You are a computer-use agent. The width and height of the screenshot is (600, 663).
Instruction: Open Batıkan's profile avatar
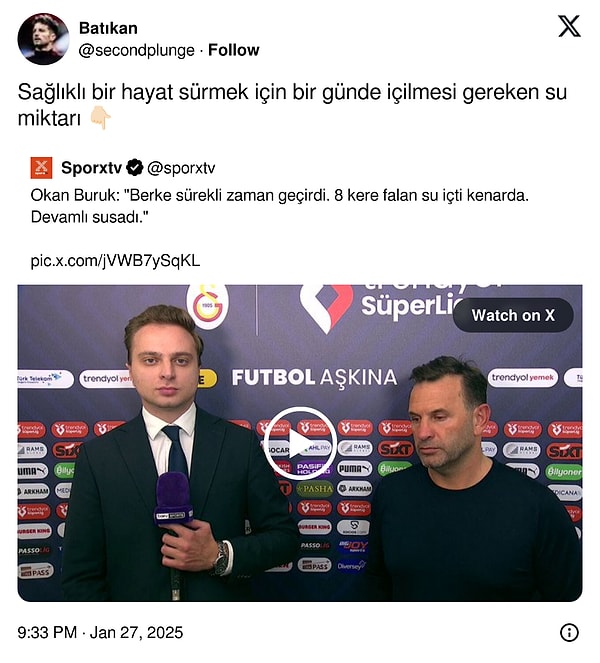43,39
